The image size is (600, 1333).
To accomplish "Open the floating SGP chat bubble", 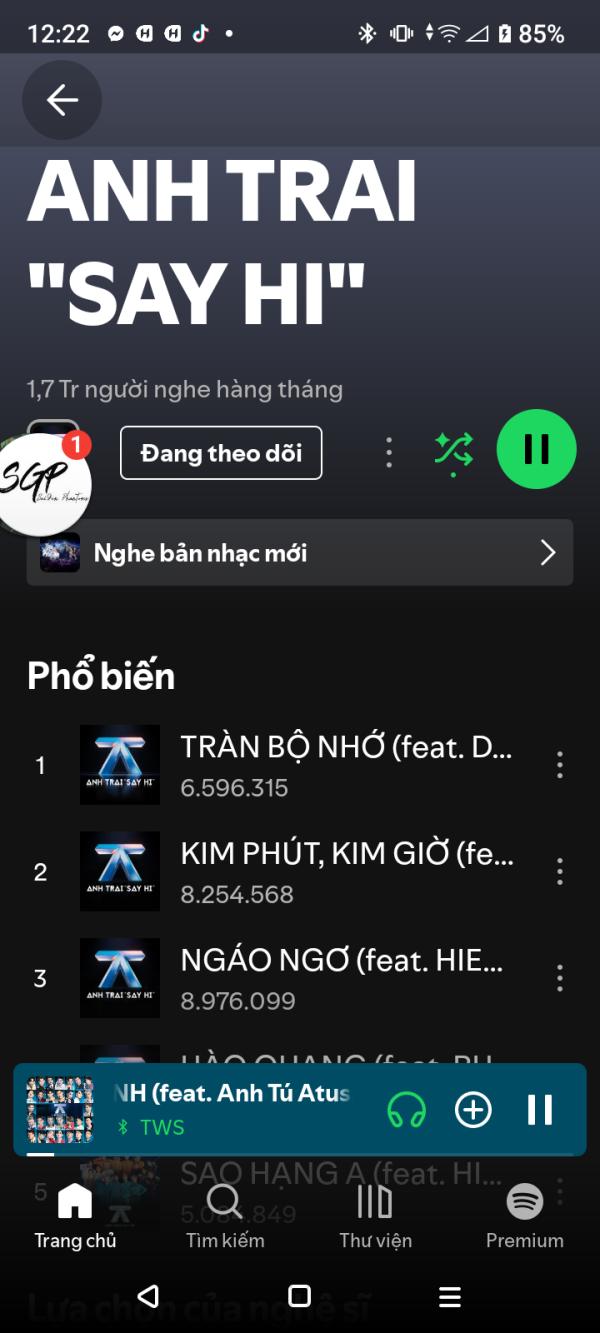I will click(43, 483).
